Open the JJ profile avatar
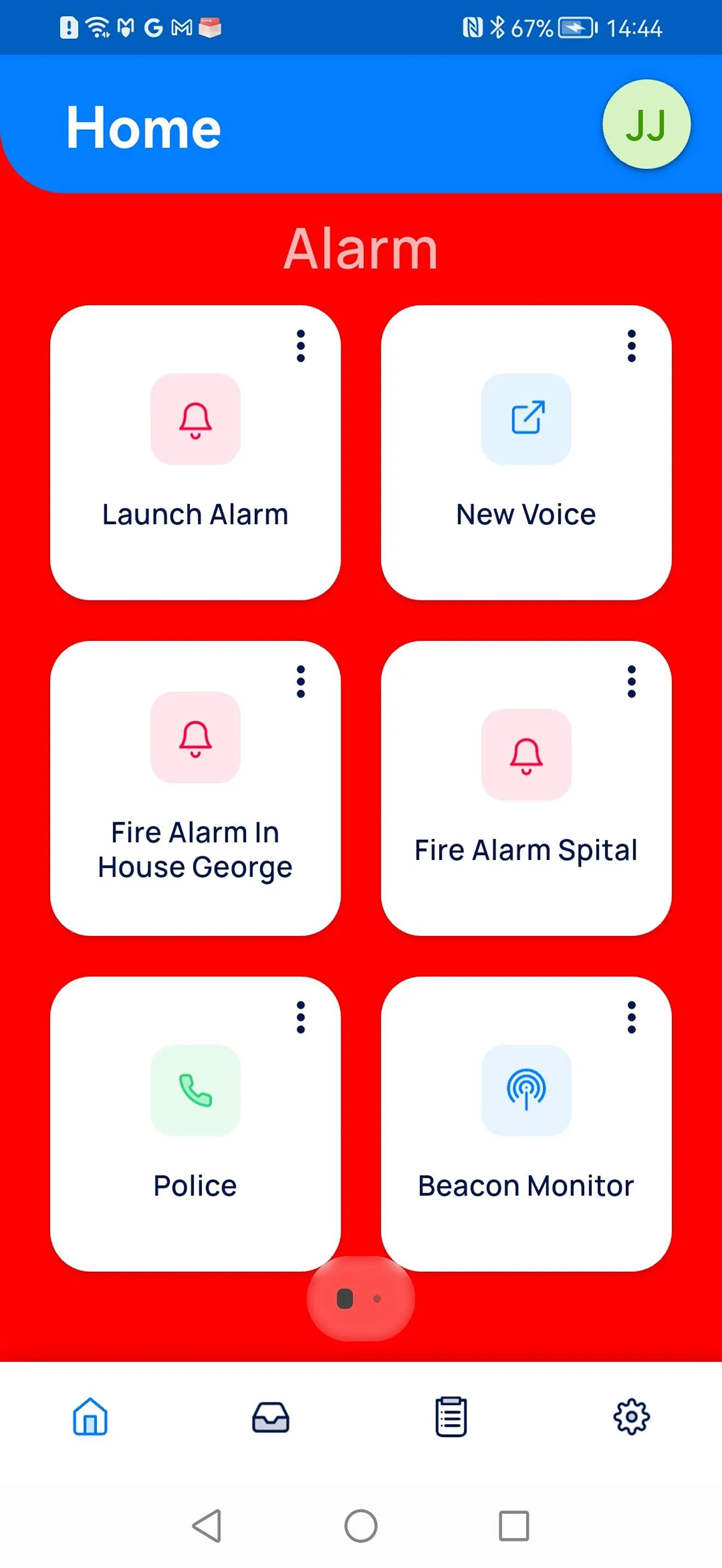722x1568 pixels. point(646,125)
